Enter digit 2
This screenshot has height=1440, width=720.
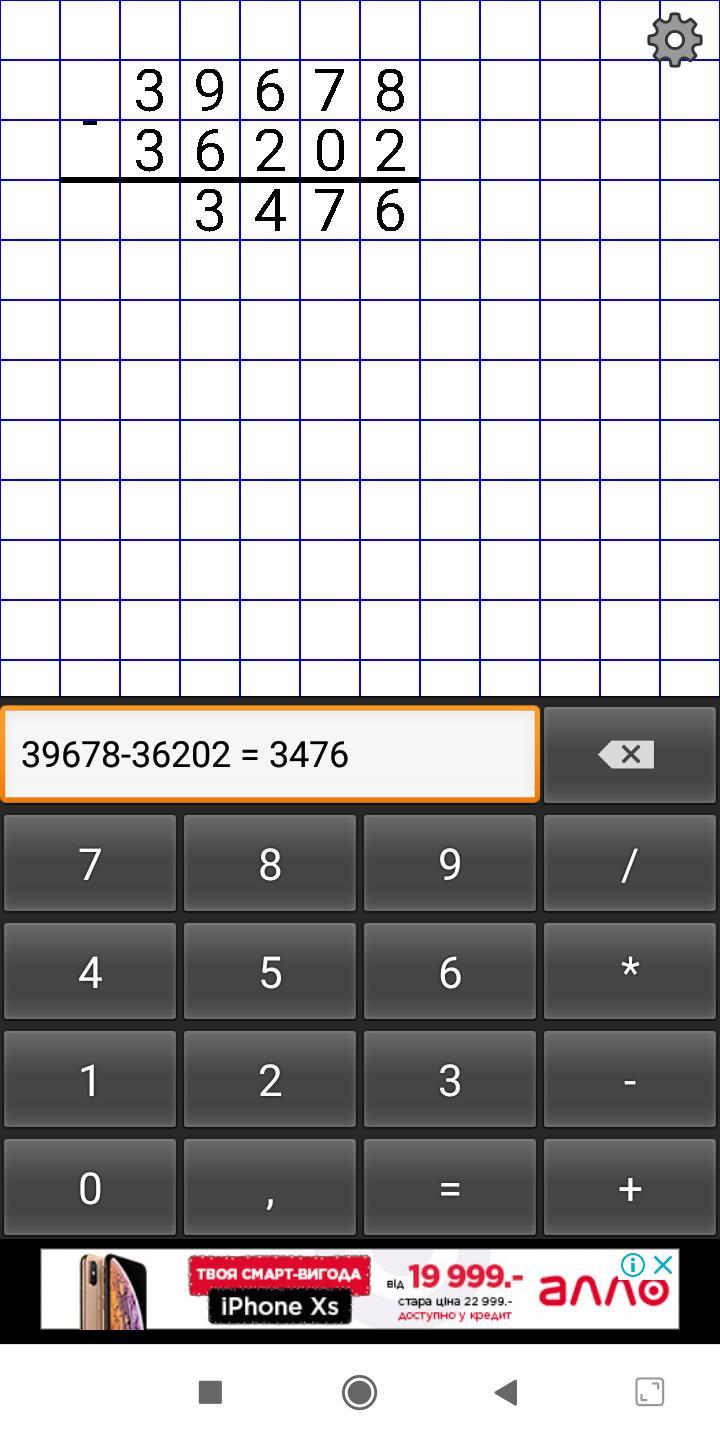tap(270, 1080)
